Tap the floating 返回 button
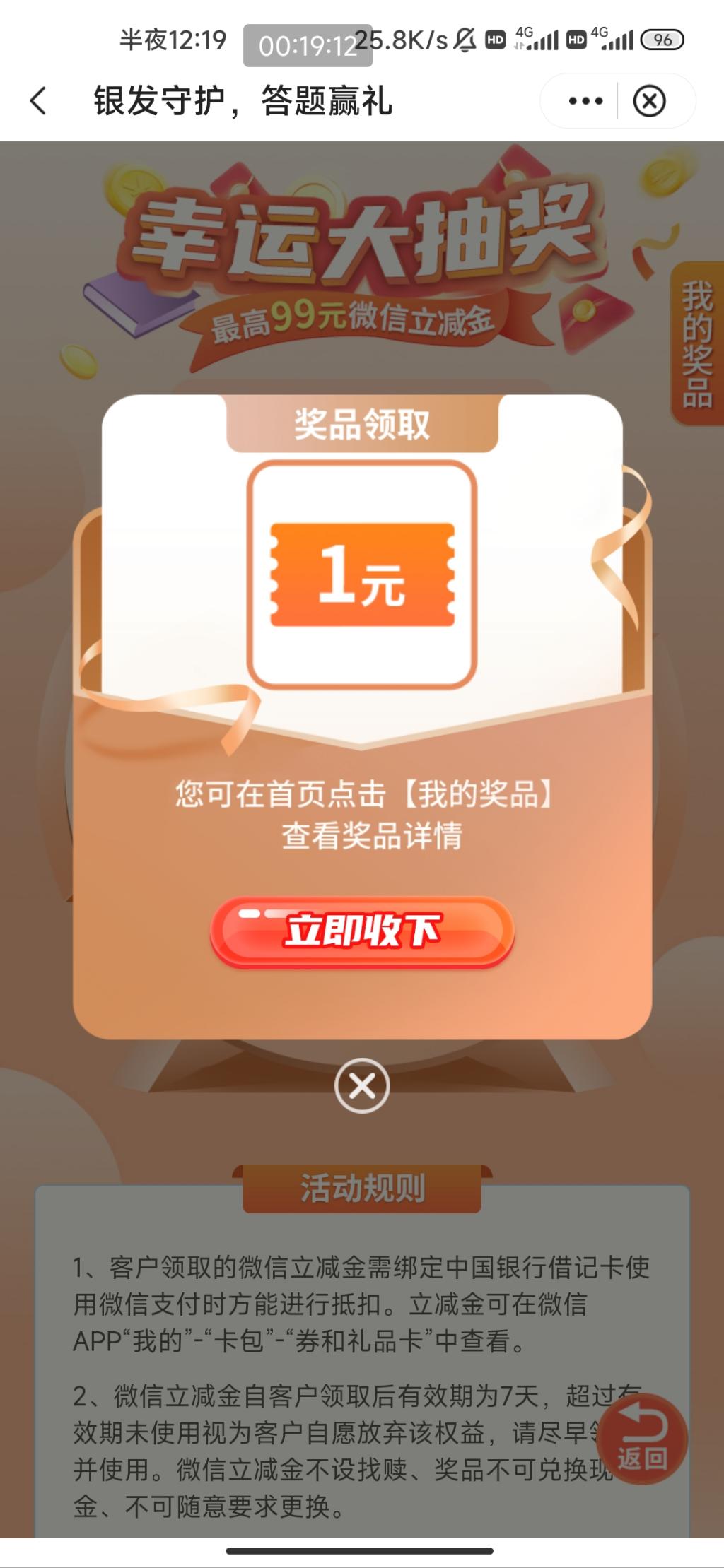Viewport: 724px width, 1568px height. pyautogui.click(x=642, y=1437)
